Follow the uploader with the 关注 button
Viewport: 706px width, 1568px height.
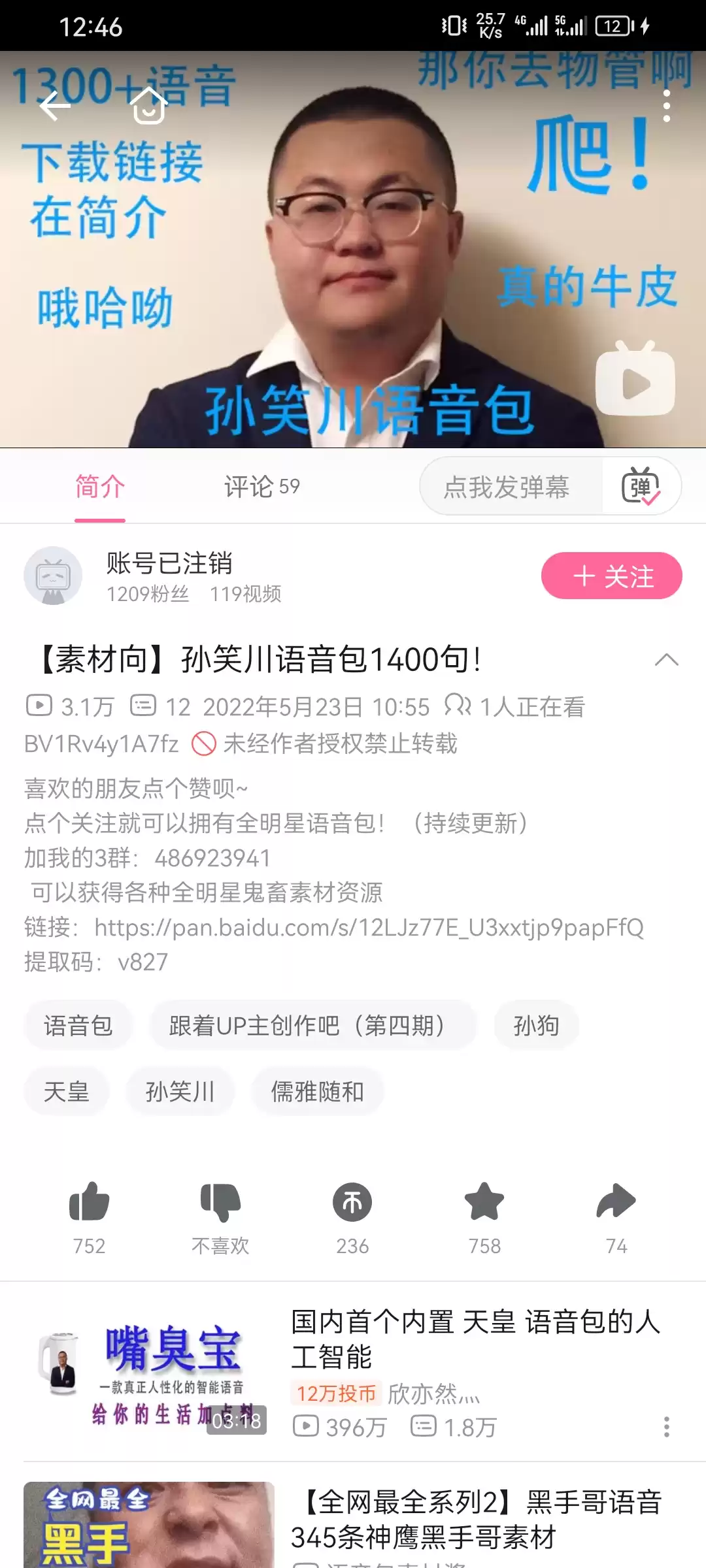click(x=611, y=576)
